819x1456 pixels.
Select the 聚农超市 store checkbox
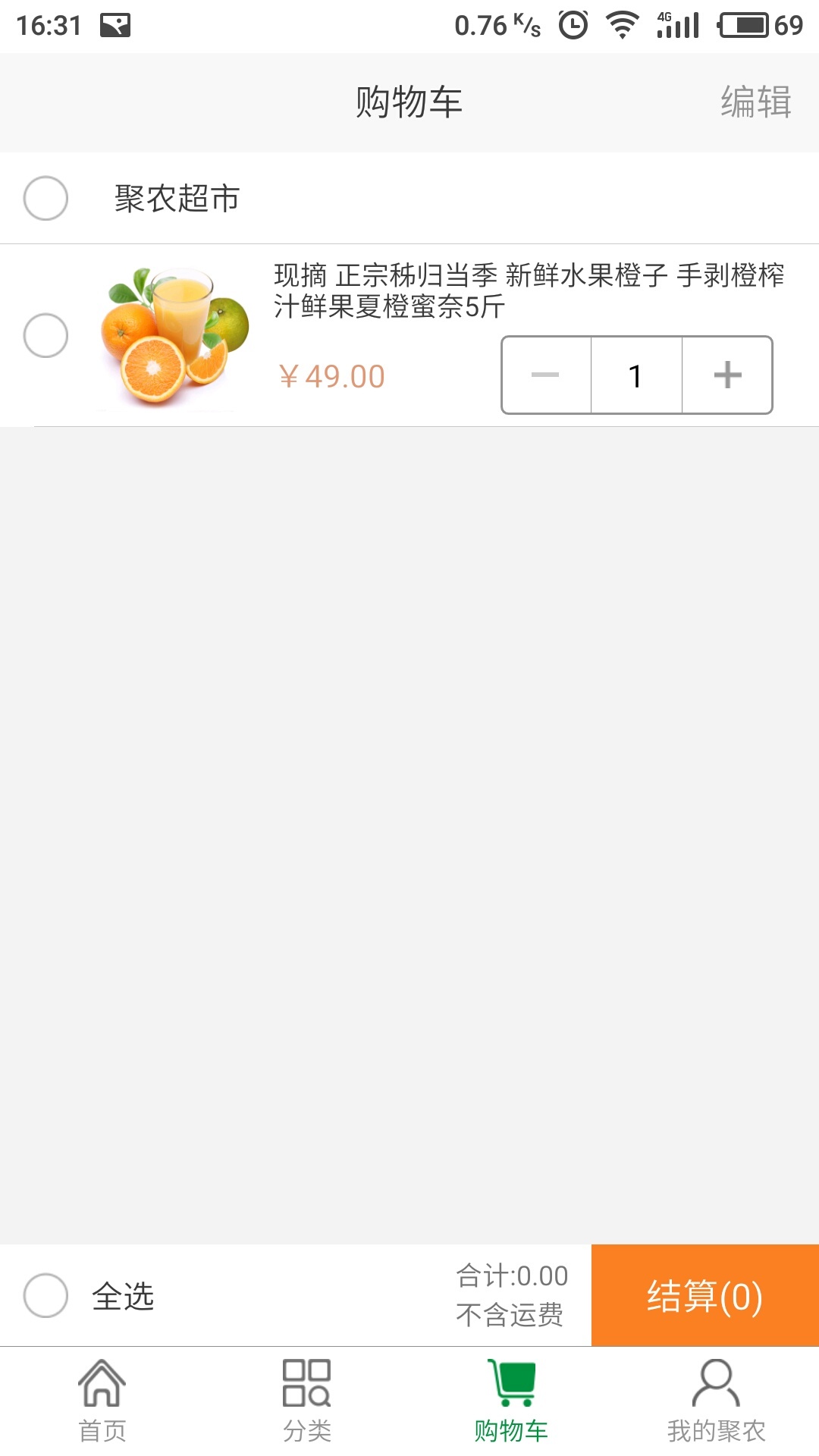(x=45, y=199)
